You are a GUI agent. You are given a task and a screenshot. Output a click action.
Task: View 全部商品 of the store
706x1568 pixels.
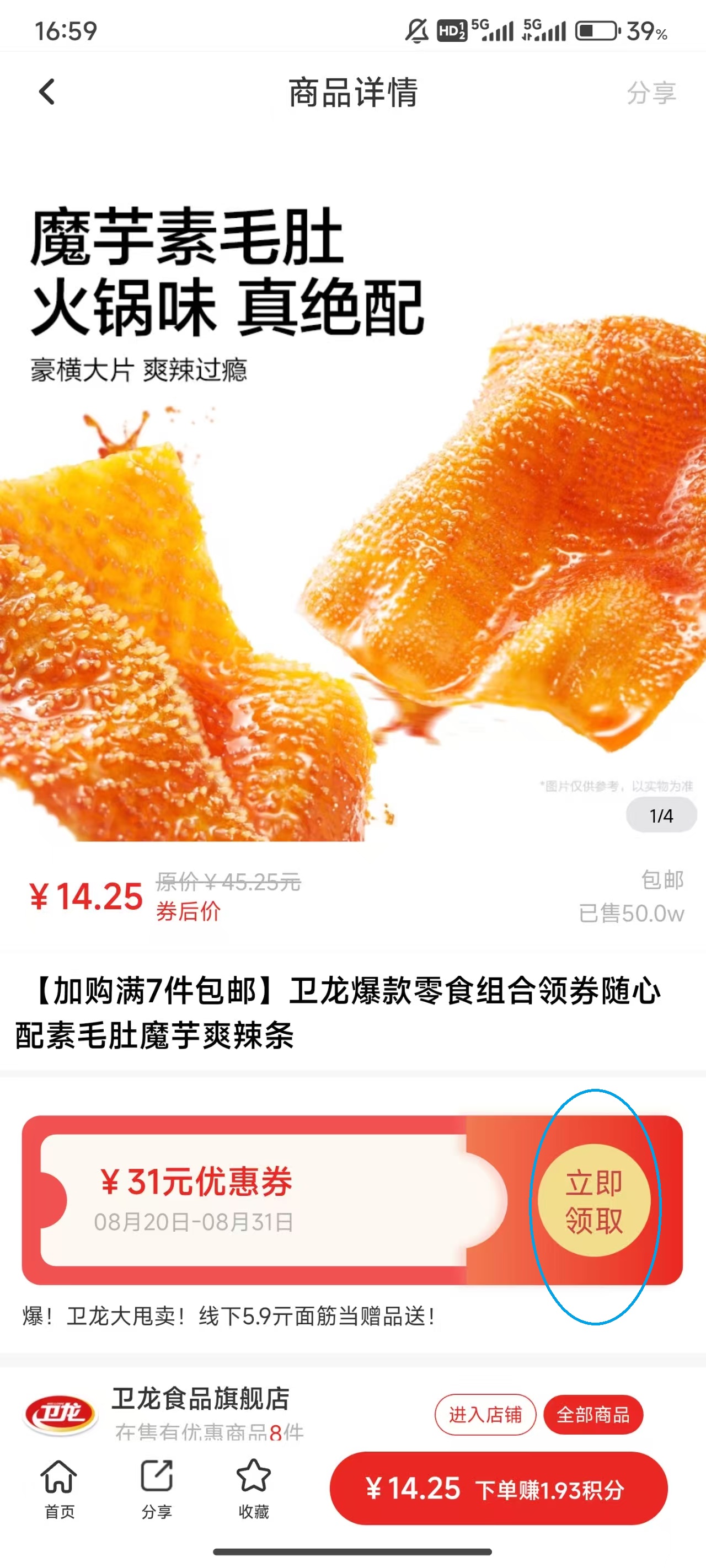pos(593,1414)
